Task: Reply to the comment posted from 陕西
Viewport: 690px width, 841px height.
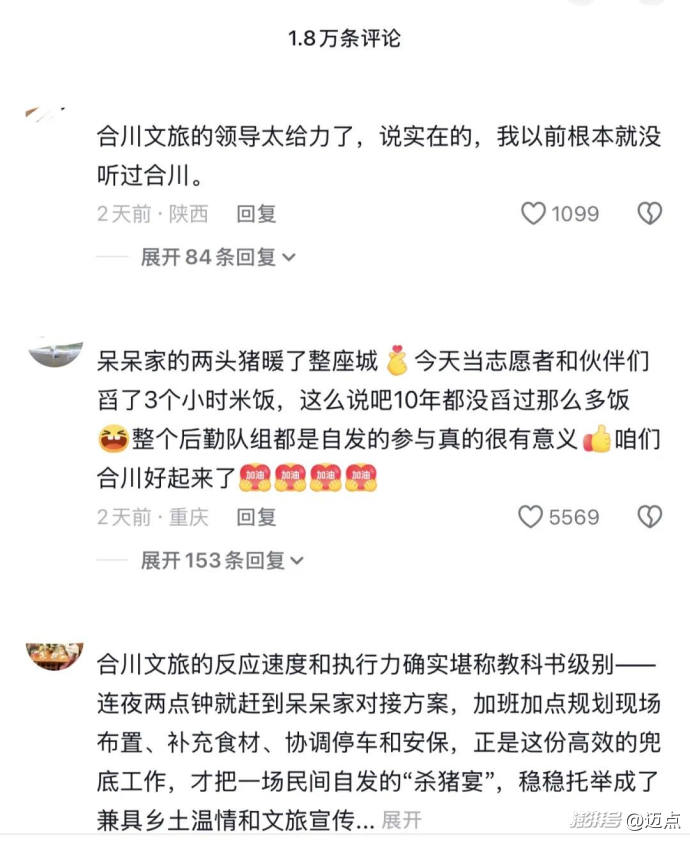Action: pos(256,213)
